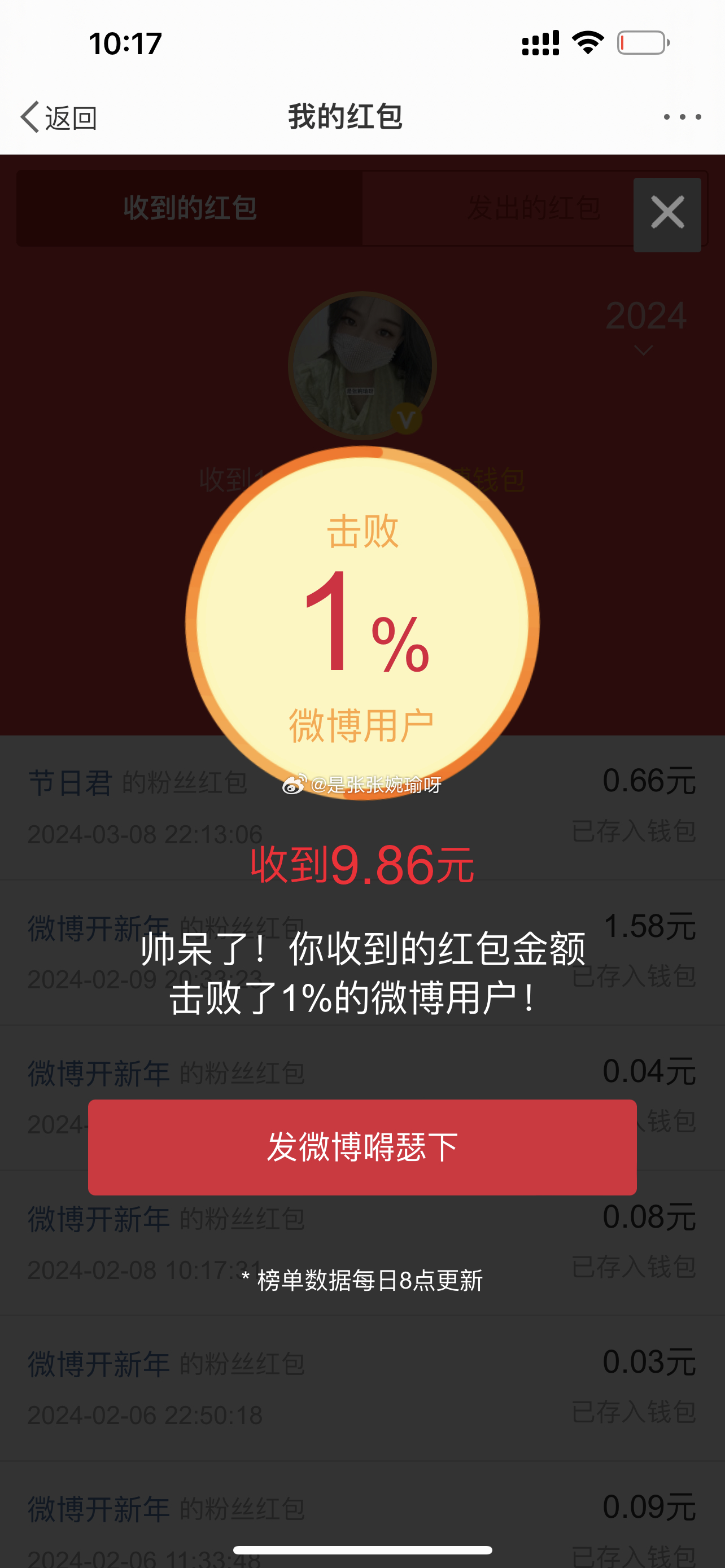This screenshot has height=1568, width=725.
Task: Close the red packet ranking popup
Action: click(667, 214)
